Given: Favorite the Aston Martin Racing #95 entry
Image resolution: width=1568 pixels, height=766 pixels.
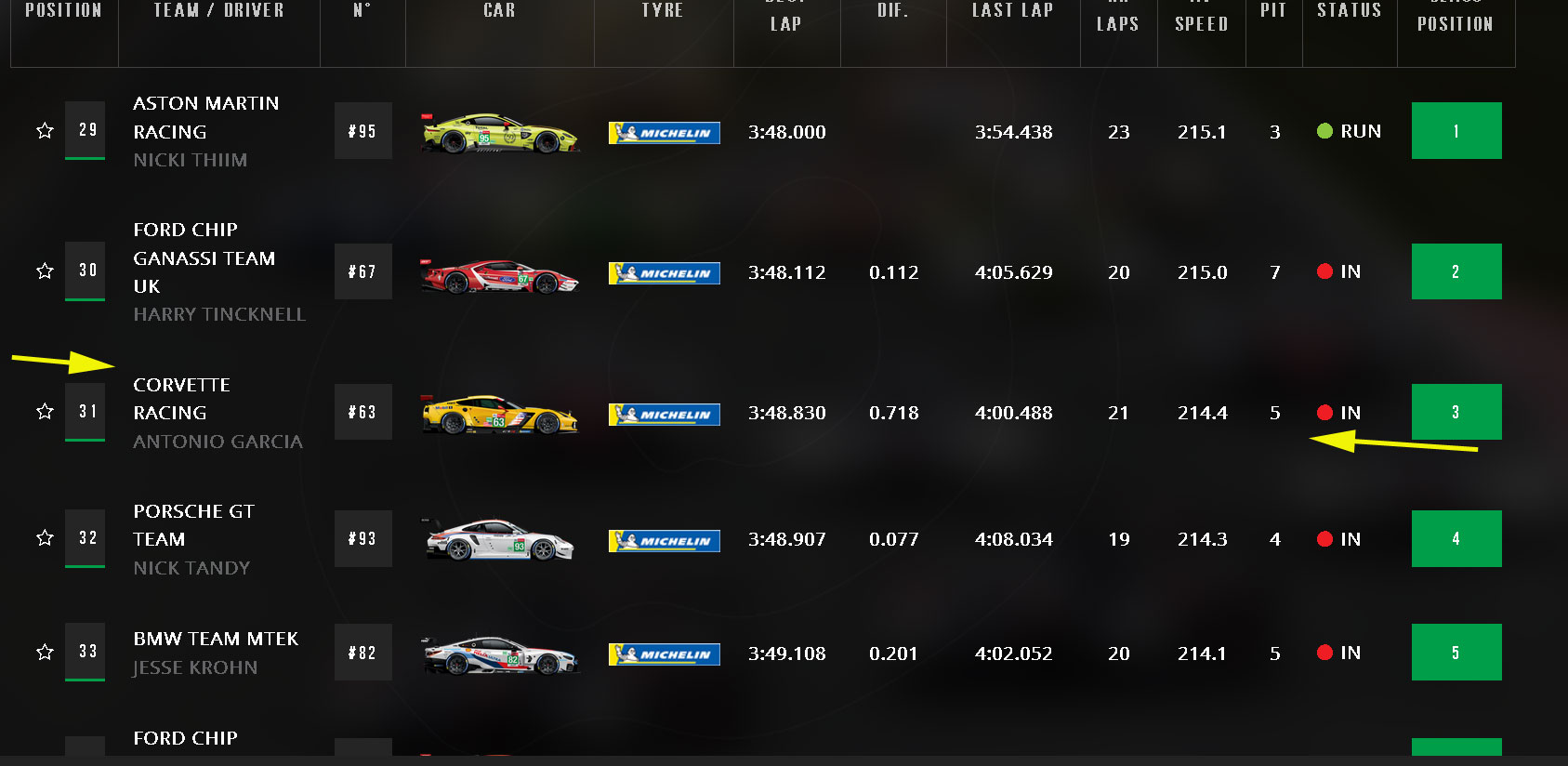Looking at the screenshot, I should [45, 130].
